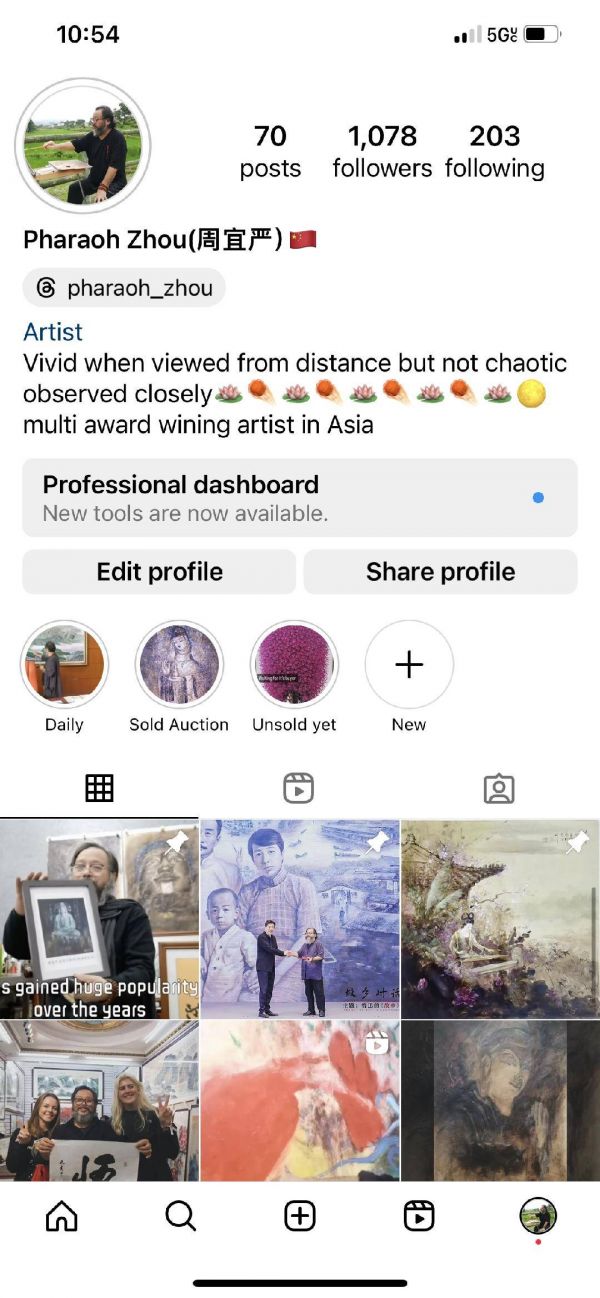View the 203 following list
Image resolution: width=600 pixels, height=1298 pixels.
[x=494, y=151]
